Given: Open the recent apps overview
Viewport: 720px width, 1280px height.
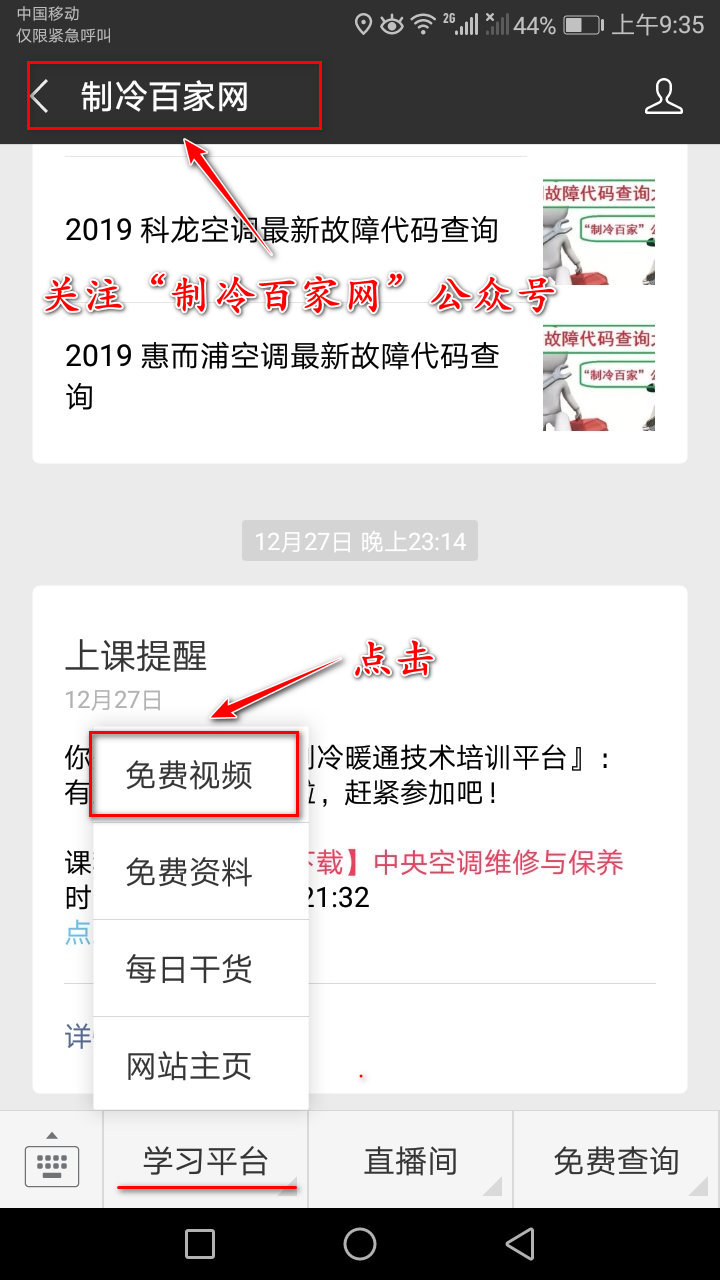Looking at the screenshot, I should (x=200, y=1244).
